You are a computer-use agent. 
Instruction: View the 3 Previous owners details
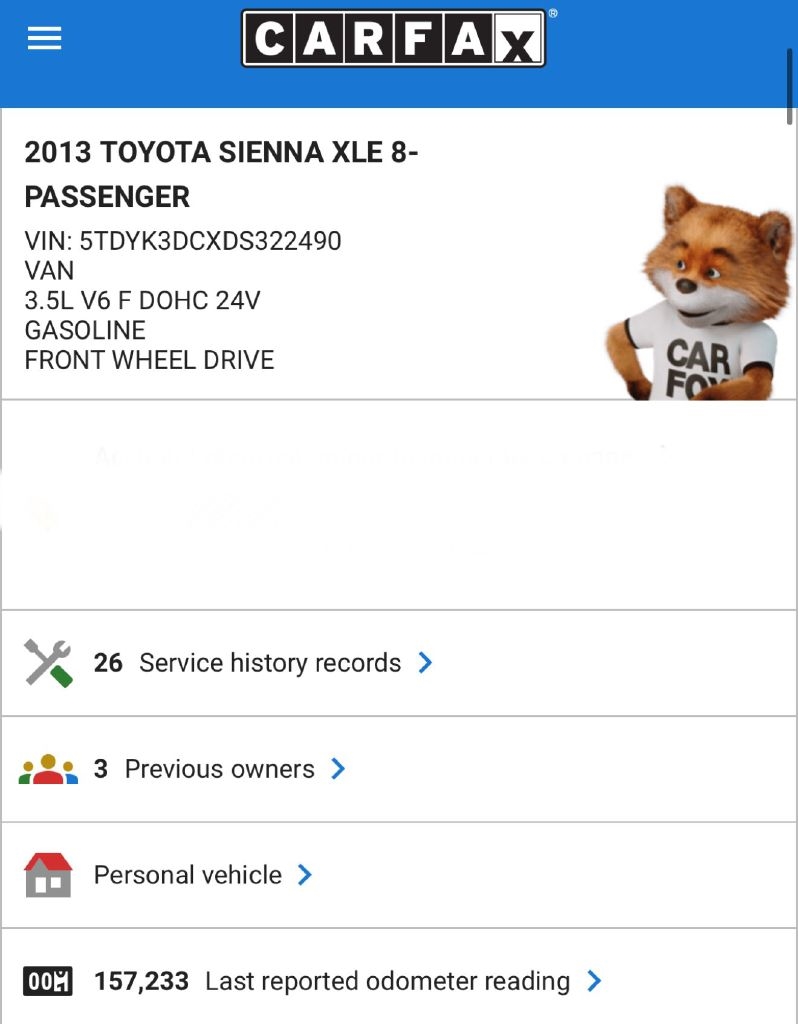click(x=220, y=769)
